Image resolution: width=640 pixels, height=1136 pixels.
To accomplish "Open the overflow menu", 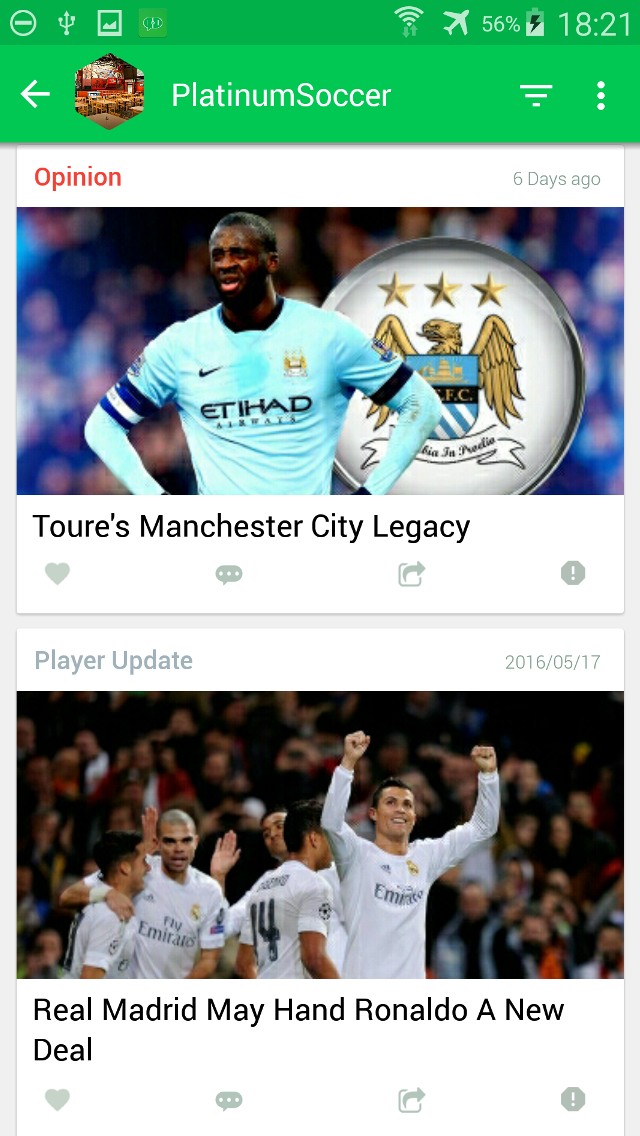I will point(600,95).
